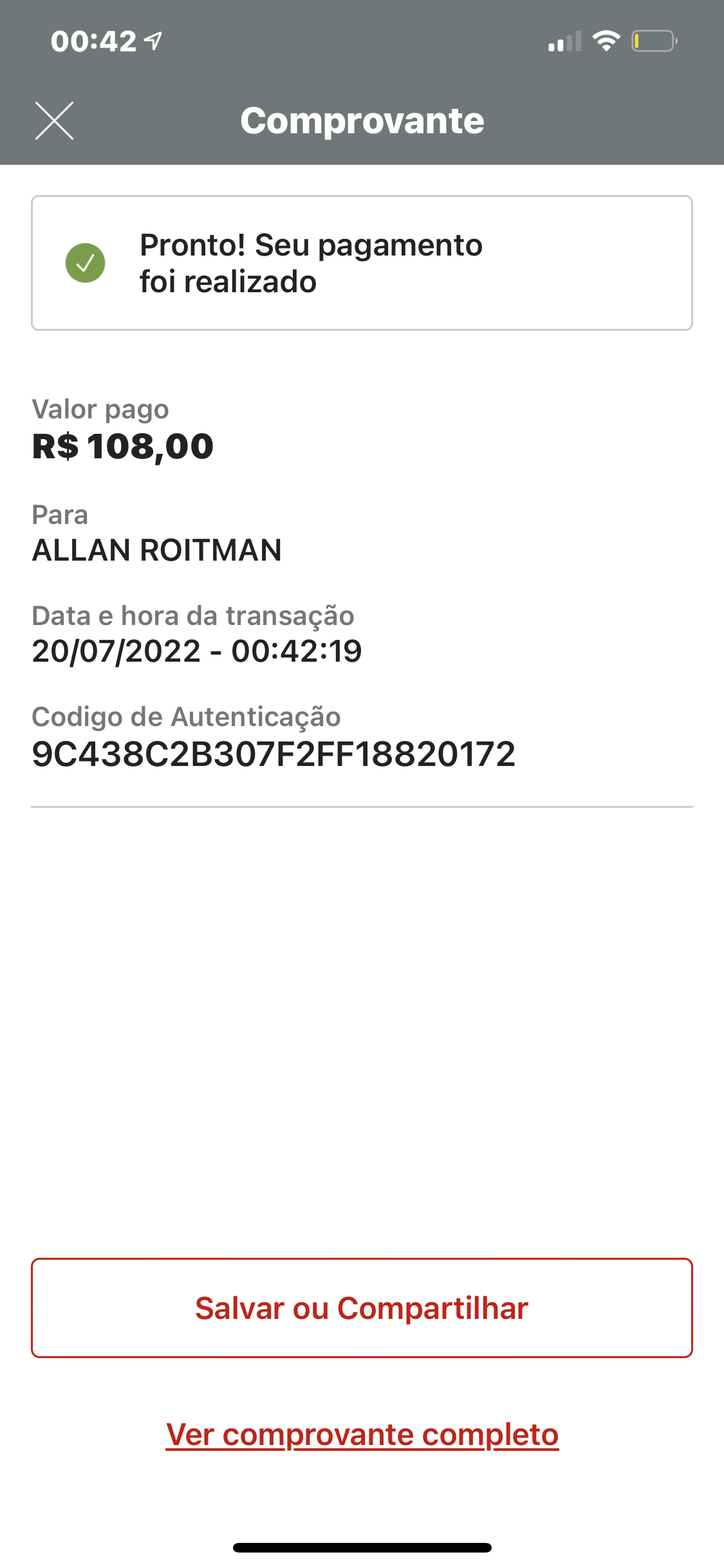Tap Salvar ou Compartilhar button

pos(362,1308)
